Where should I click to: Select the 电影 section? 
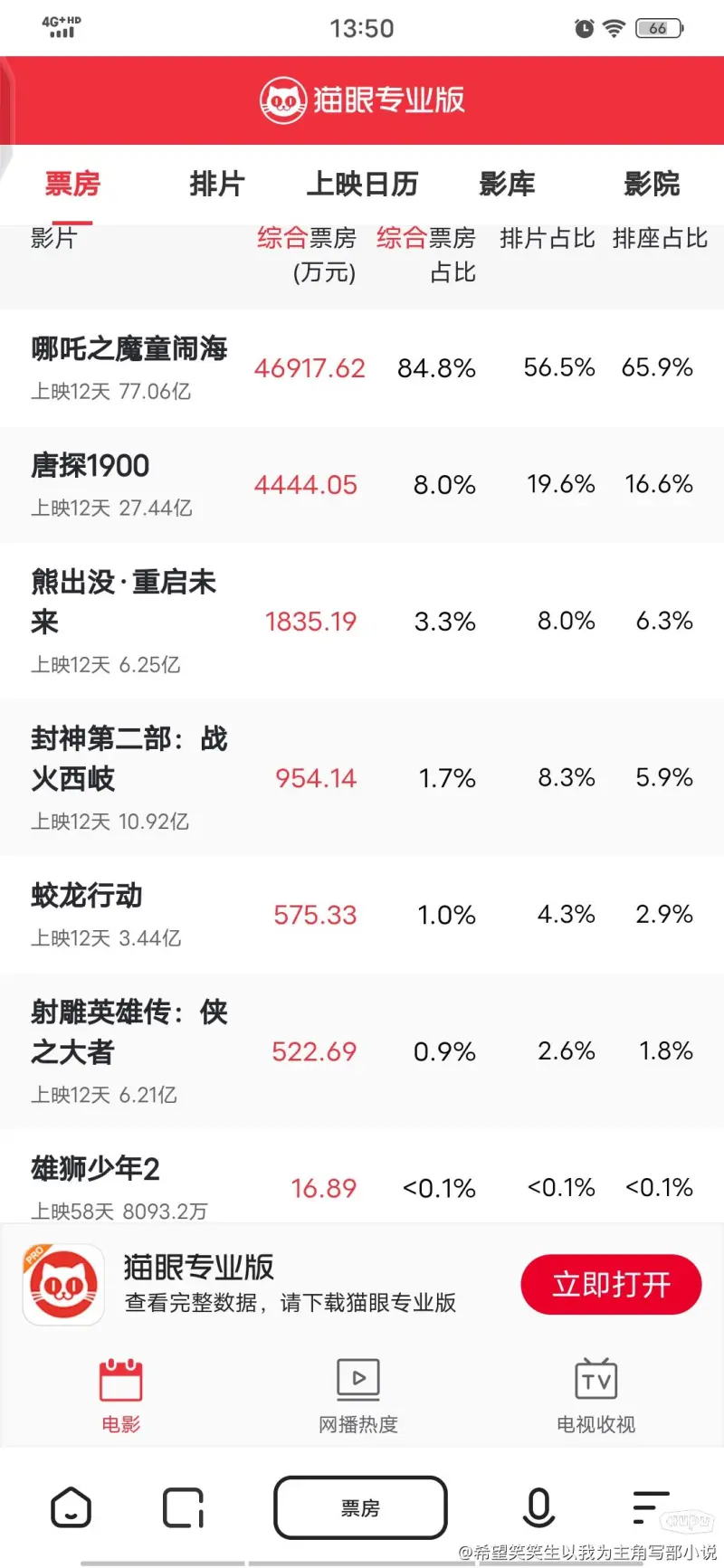coord(120,1396)
